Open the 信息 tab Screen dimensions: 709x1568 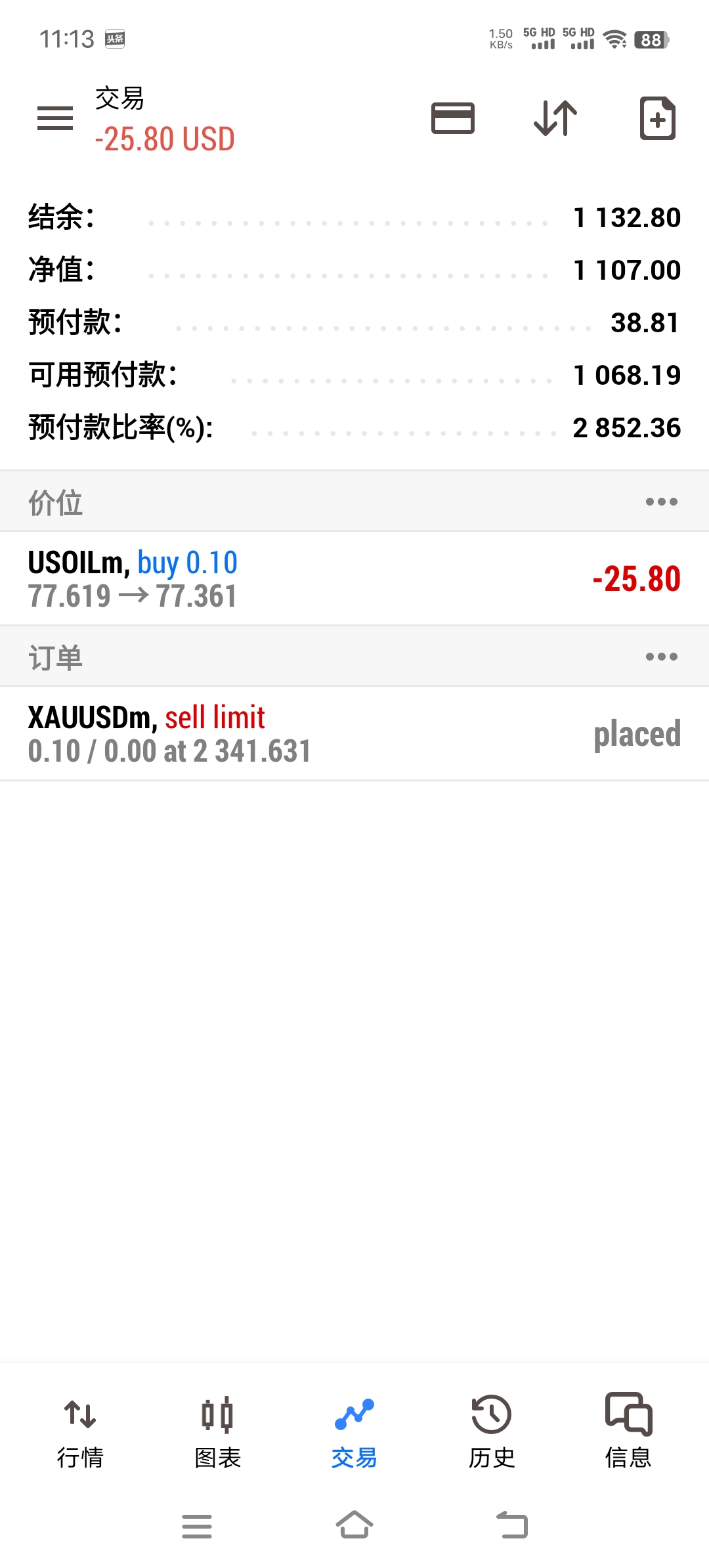pyautogui.click(x=628, y=1431)
